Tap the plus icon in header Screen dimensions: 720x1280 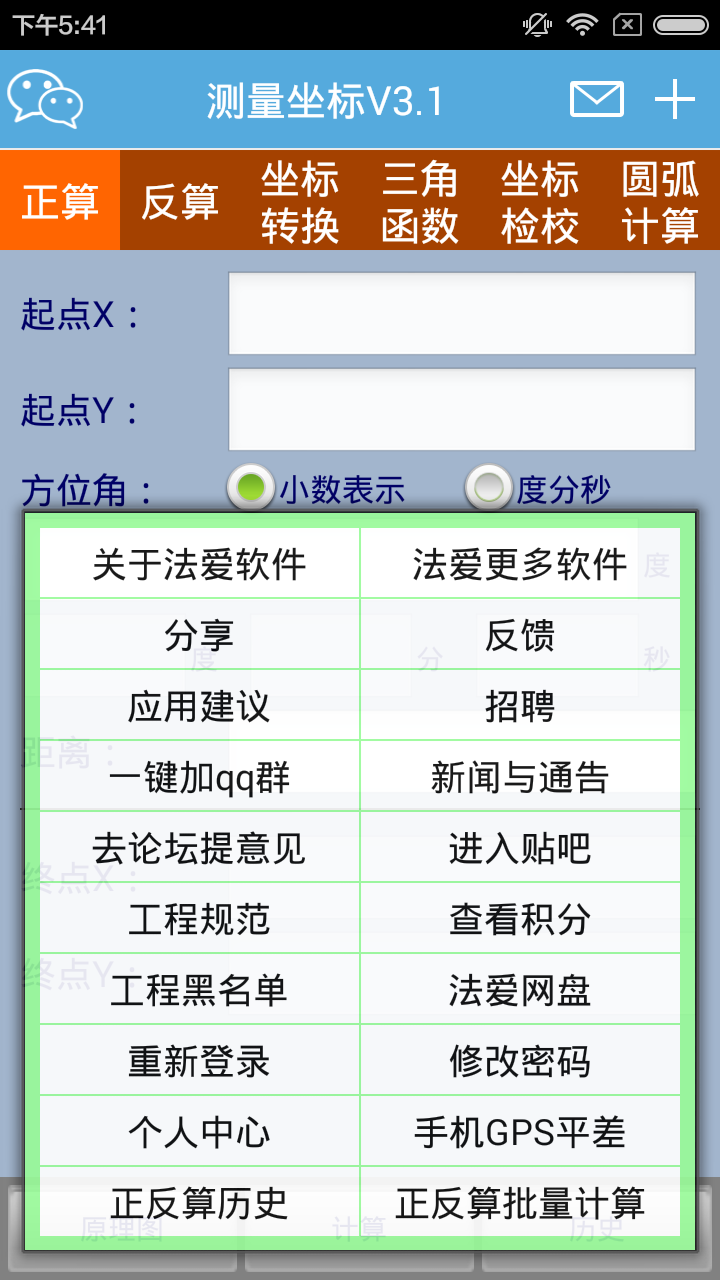point(675,99)
